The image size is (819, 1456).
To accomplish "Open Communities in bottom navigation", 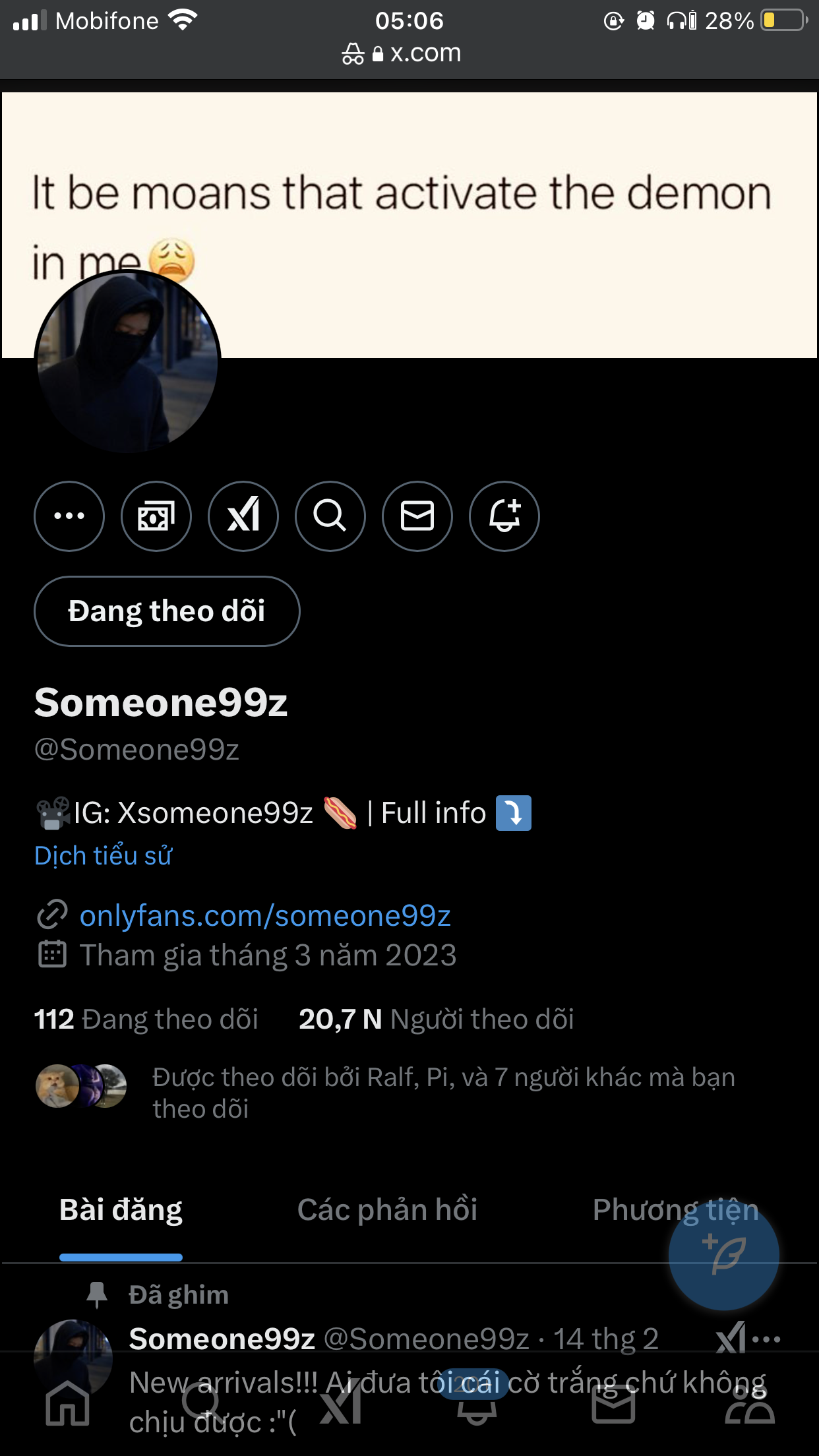I will [x=749, y=1403].
